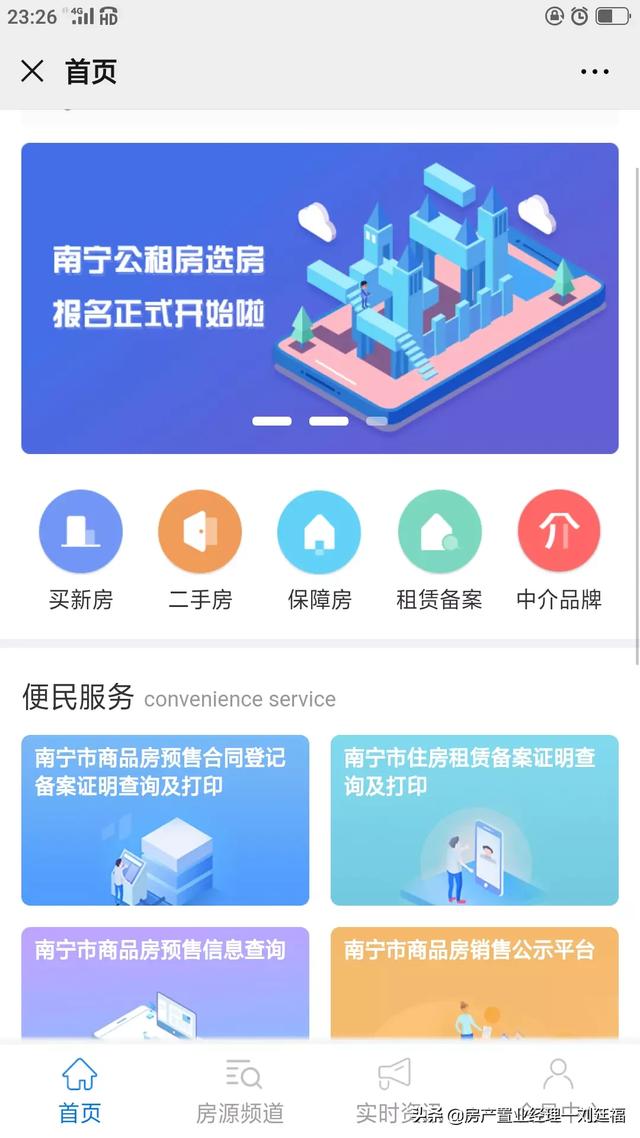Screen dimensions: 640x1138
Task: Open the personal center tab
Action: coord(559,1091)
